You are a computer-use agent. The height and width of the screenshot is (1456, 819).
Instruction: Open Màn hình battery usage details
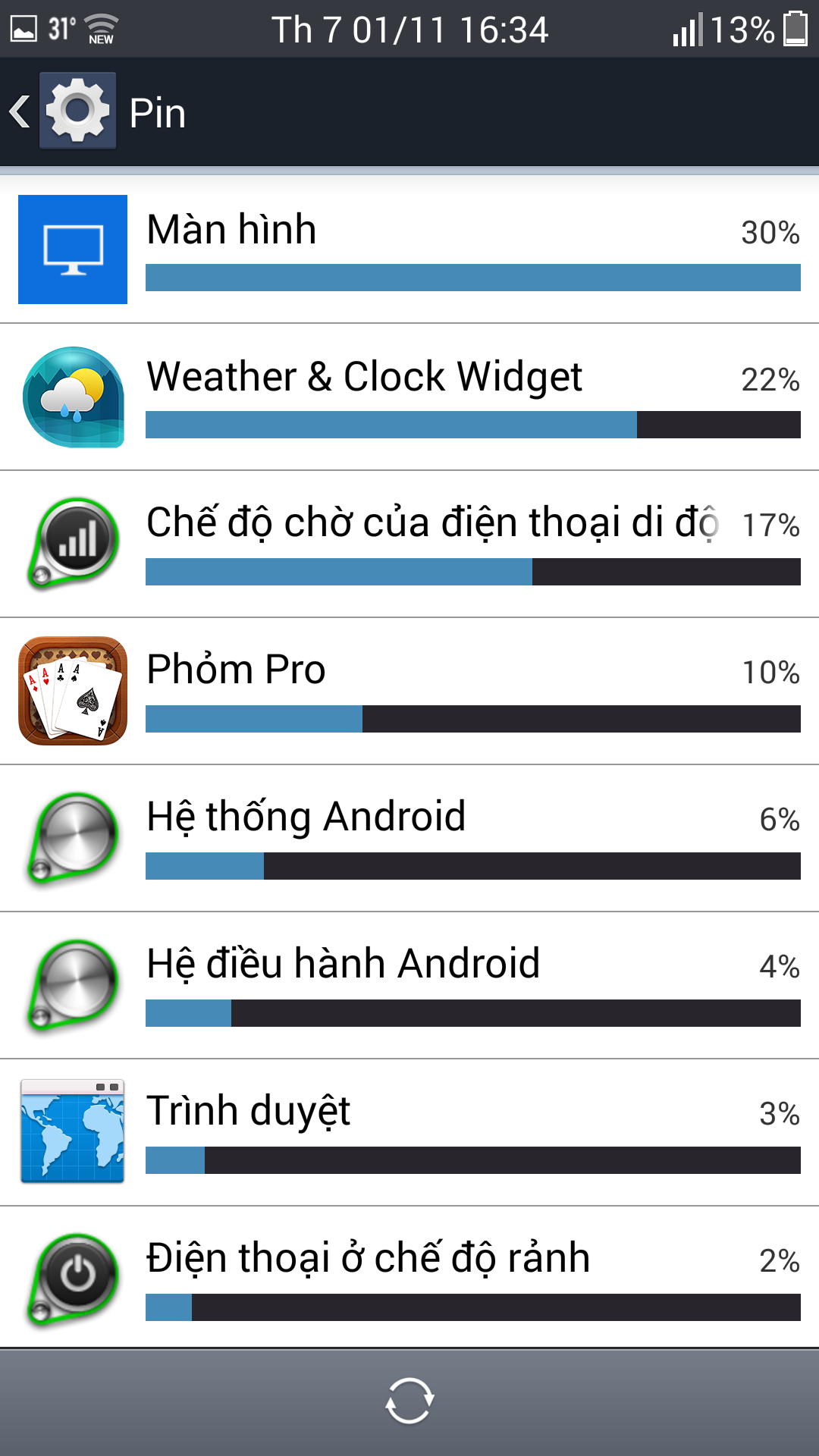point(409,249)
